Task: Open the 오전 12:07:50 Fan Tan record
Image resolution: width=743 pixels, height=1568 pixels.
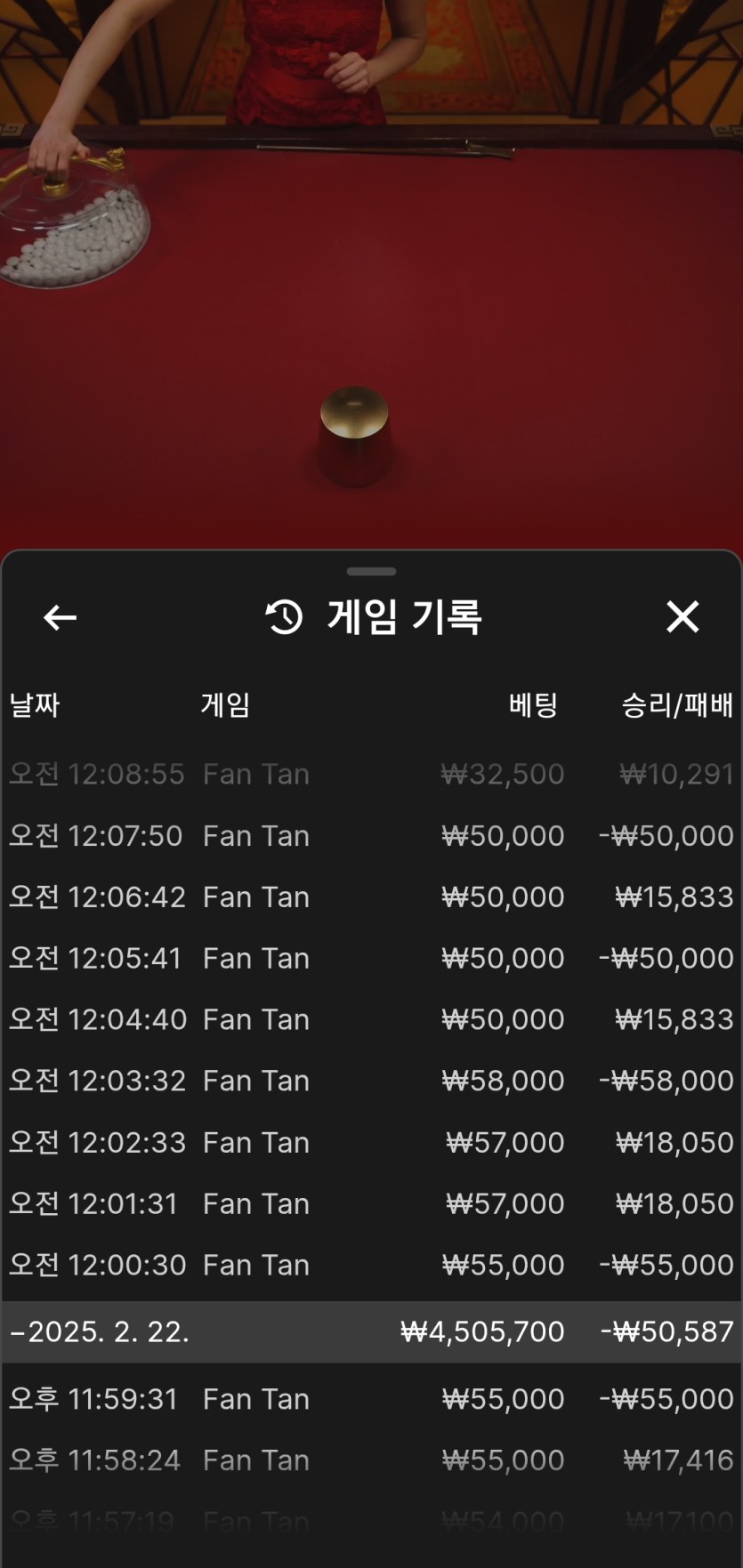Action: coord(371,836)
